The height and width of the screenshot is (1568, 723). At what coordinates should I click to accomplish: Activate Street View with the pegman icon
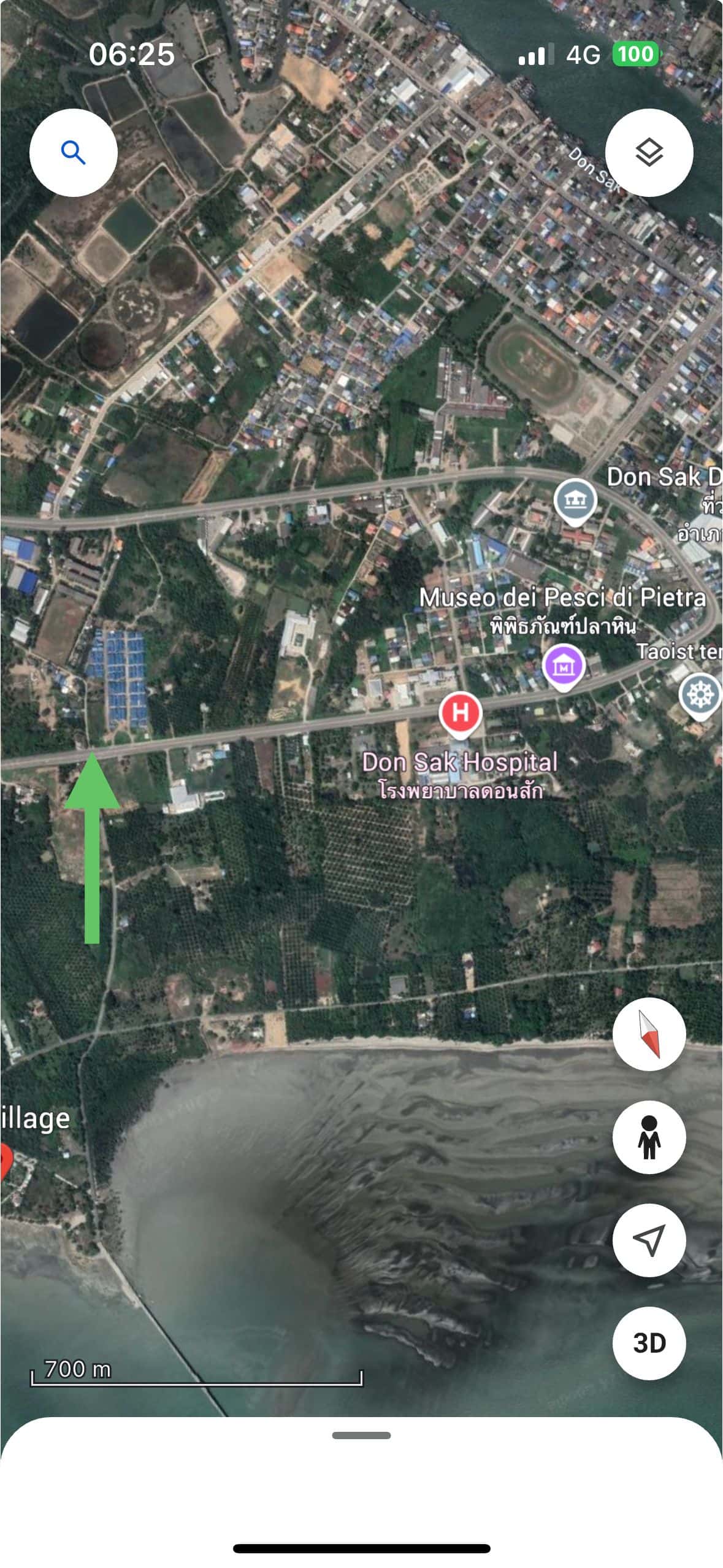coord(649,1137)
